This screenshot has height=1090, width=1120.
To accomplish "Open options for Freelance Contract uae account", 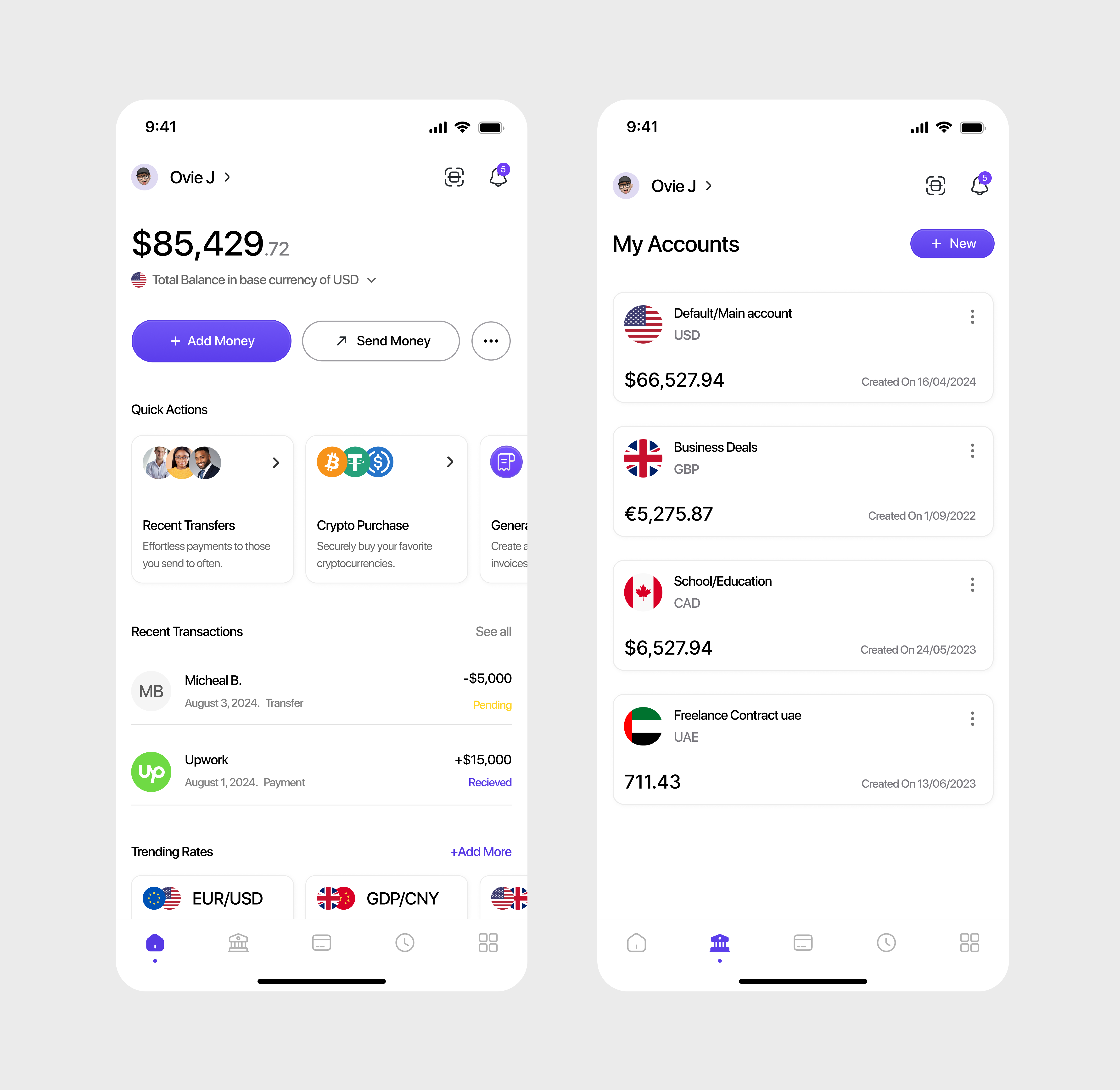I will (x=972, y=718).
